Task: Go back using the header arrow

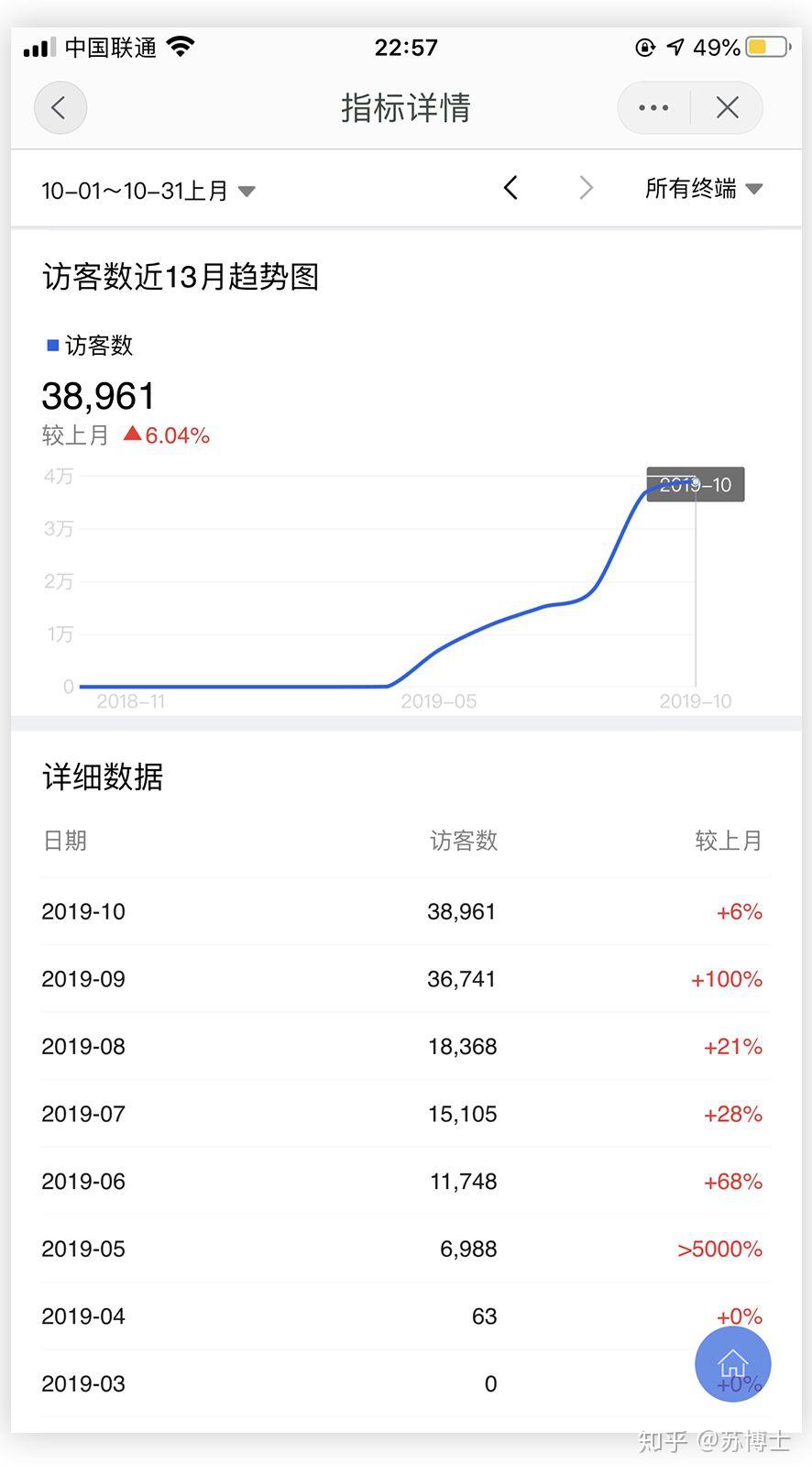Action: 60,108
